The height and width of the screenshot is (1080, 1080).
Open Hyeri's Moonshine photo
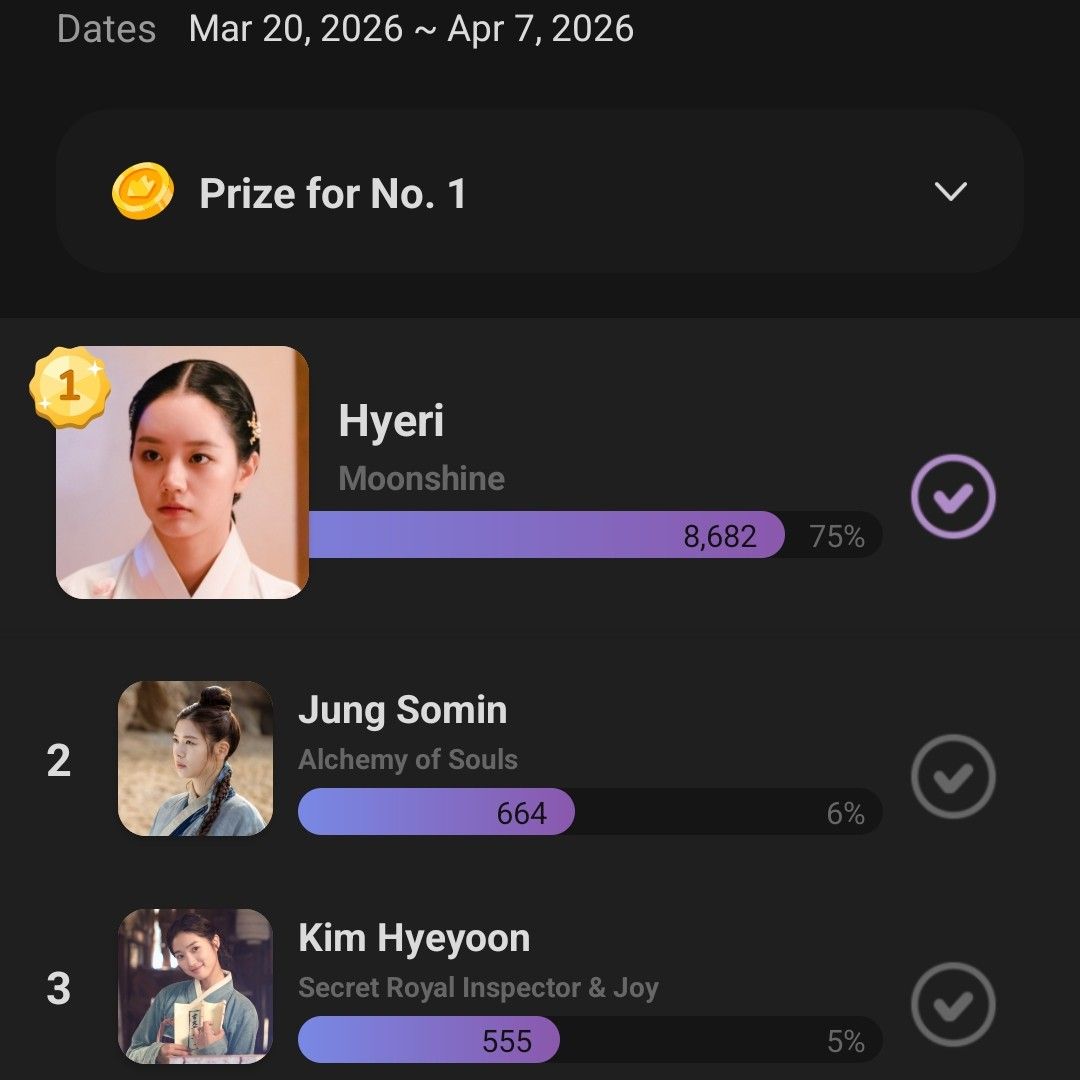click(x=182, y=472)
